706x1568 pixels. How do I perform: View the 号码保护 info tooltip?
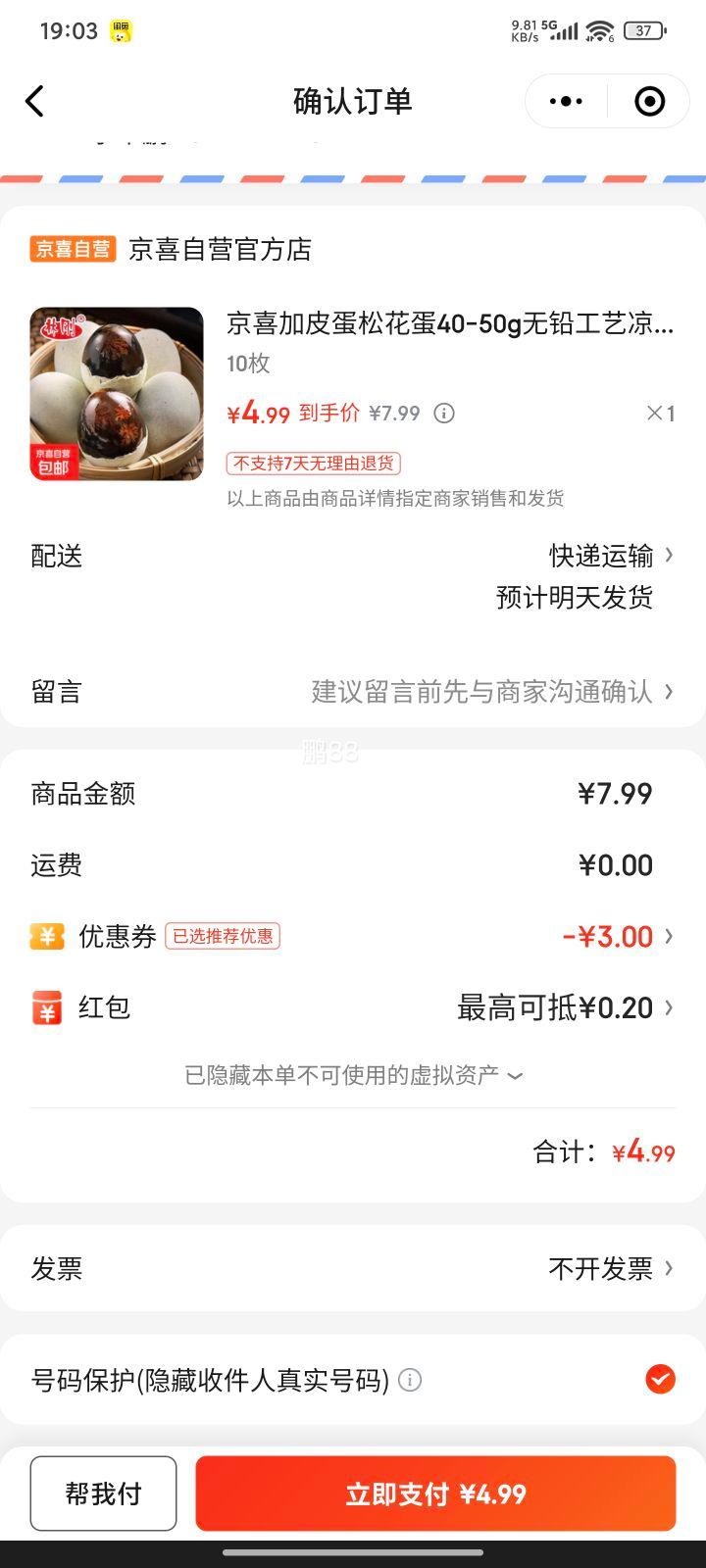pos(410,1381)
